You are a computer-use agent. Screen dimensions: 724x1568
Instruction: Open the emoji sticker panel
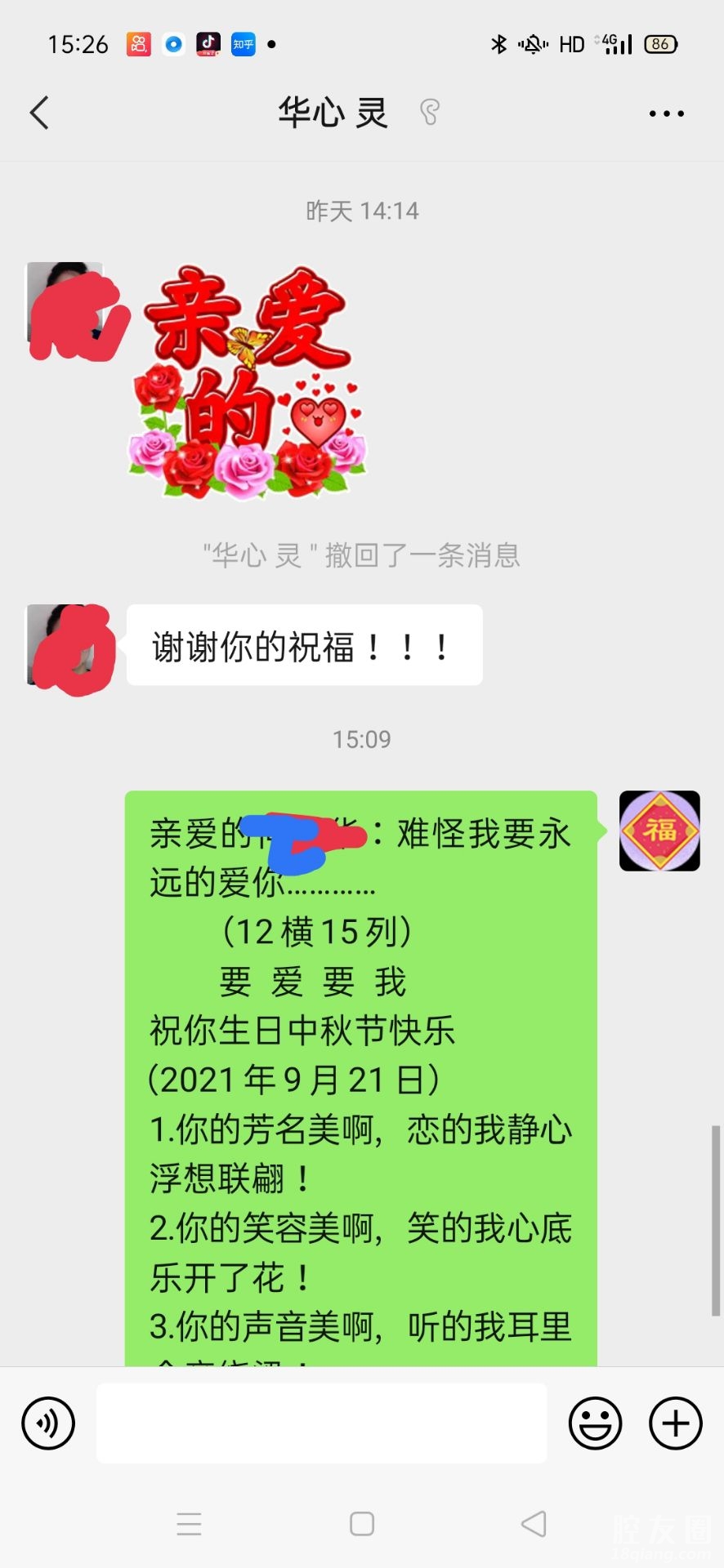pyautogui.click(x=595, y=1423)
